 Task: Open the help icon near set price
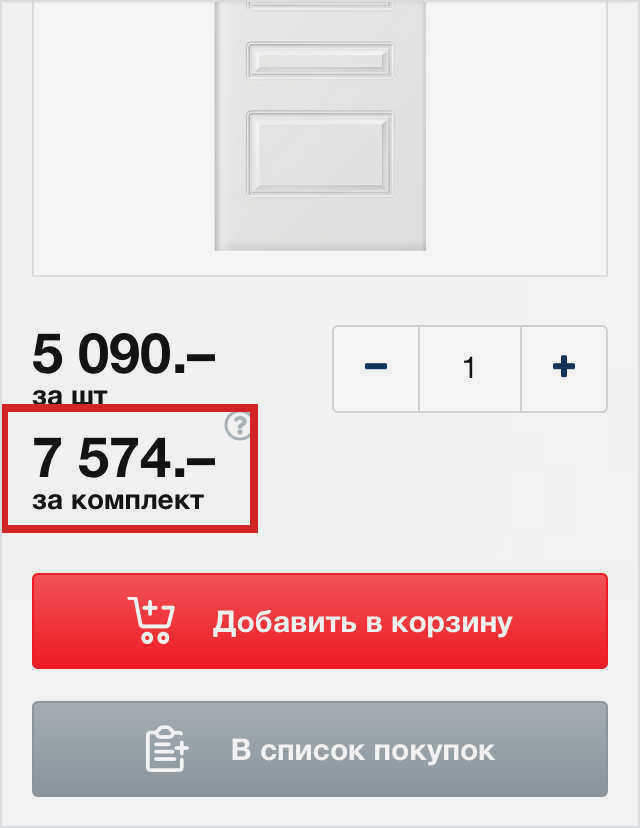237,427
